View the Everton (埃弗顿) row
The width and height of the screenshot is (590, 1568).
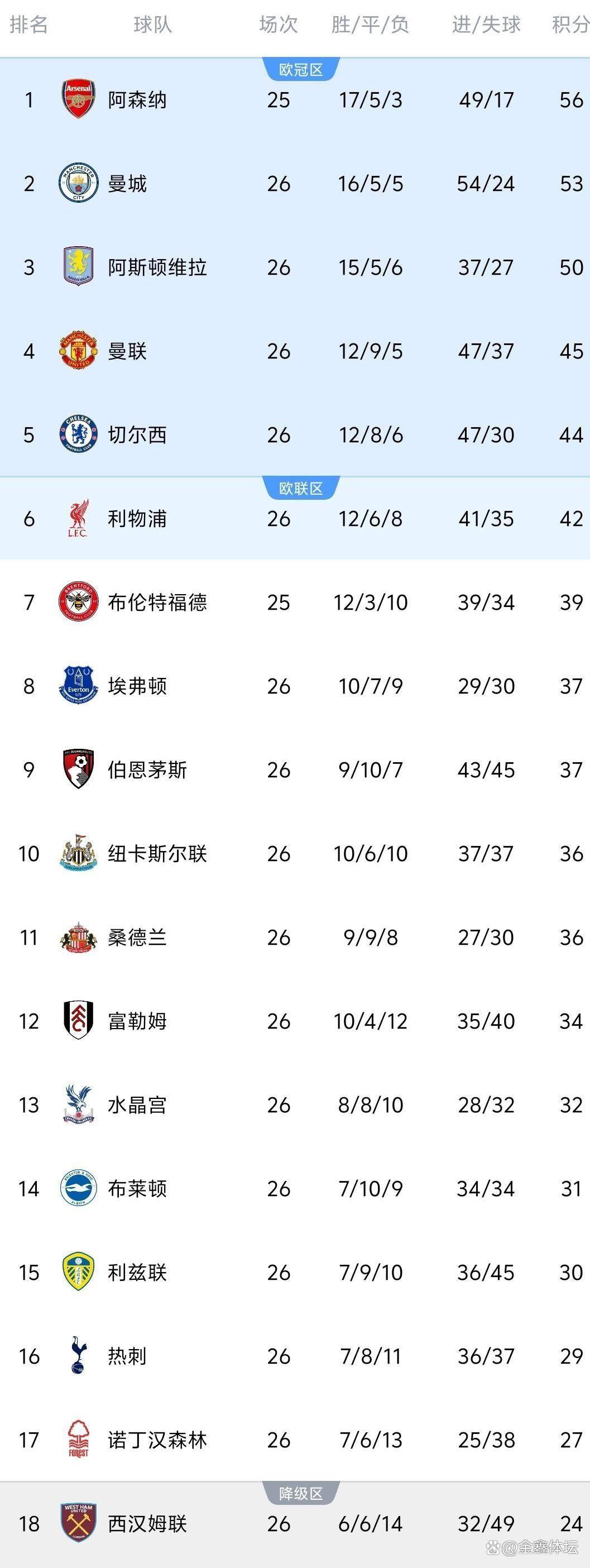click(137, 686)
